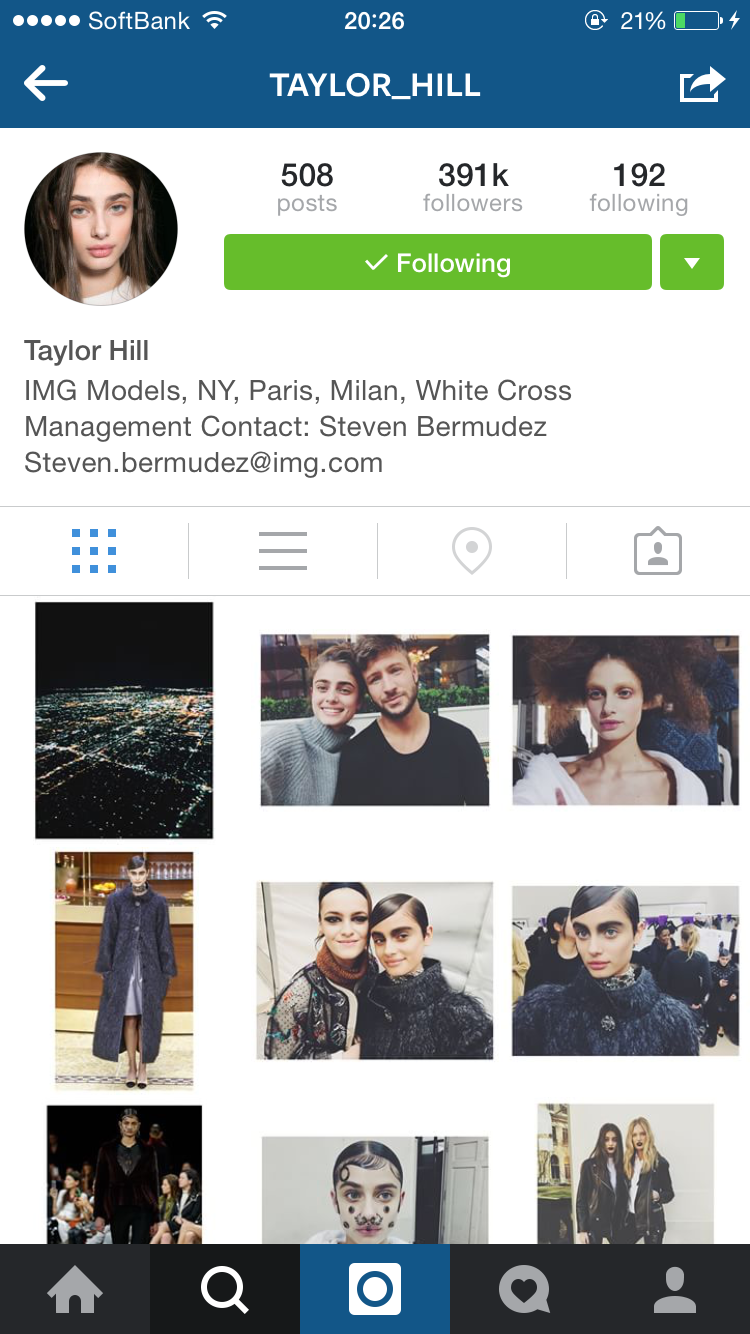View the 391k followers list
This screenshot has height=1334, width=750.
[472, 188]
